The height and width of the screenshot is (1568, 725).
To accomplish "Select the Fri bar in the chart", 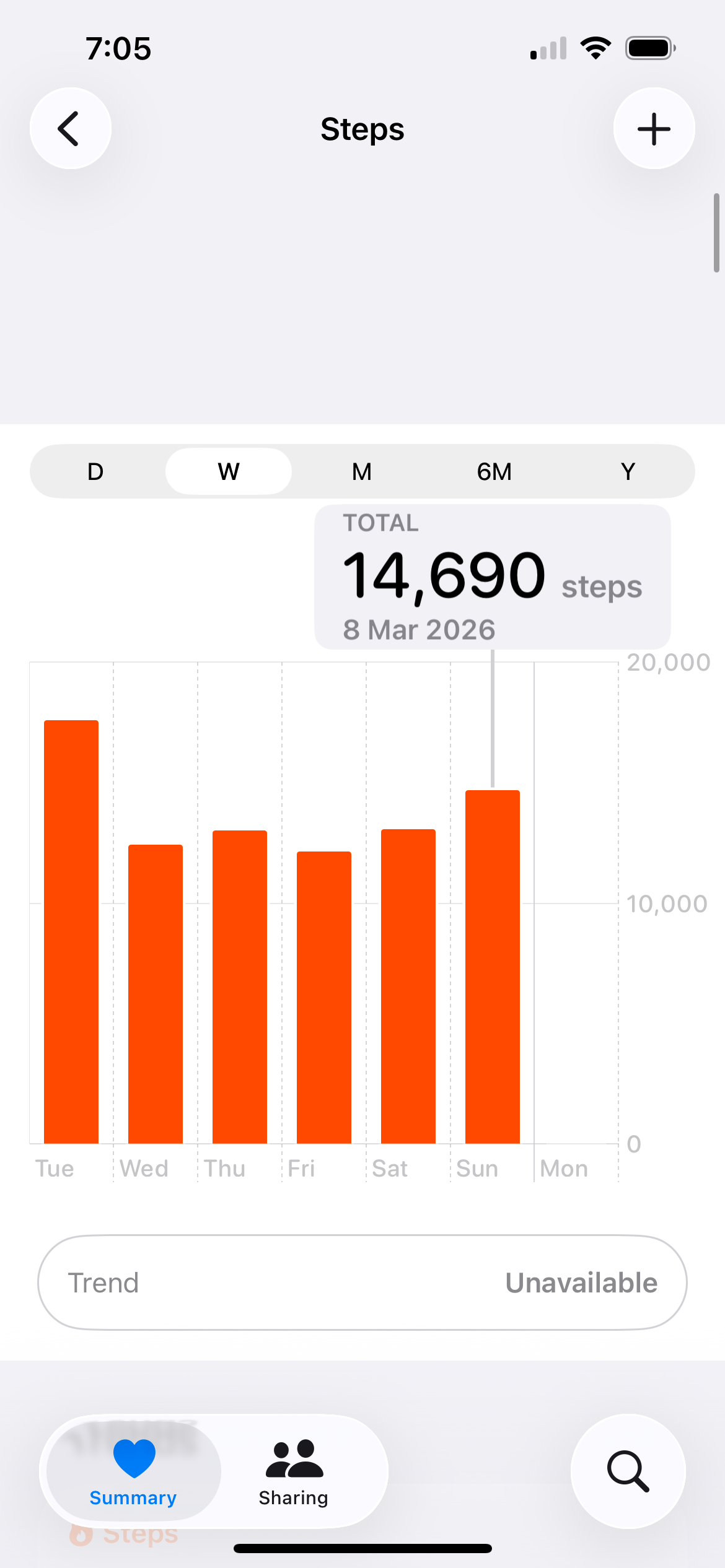I will point(324,997).
